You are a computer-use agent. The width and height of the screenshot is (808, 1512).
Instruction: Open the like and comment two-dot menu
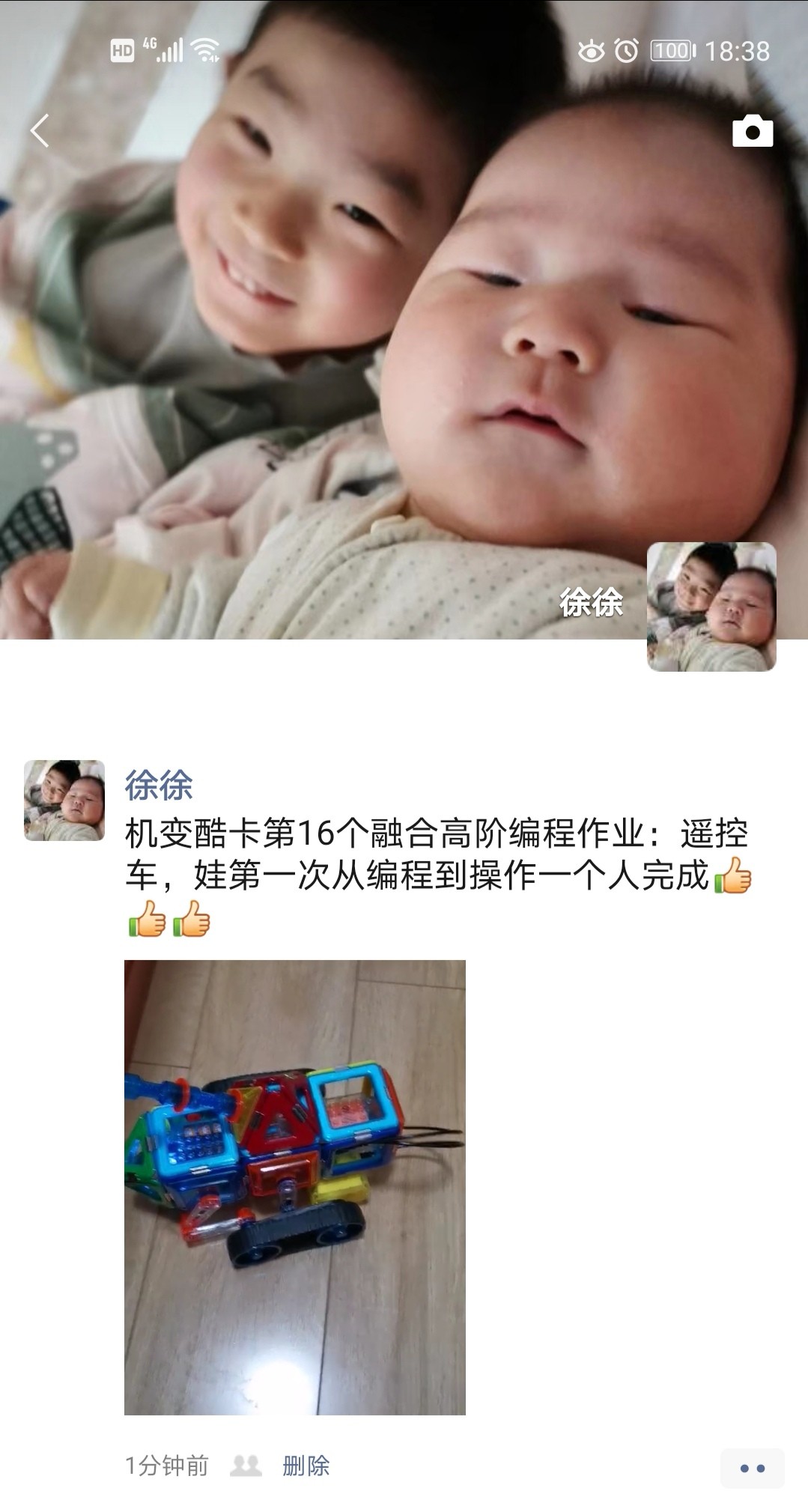point(751,1468)
